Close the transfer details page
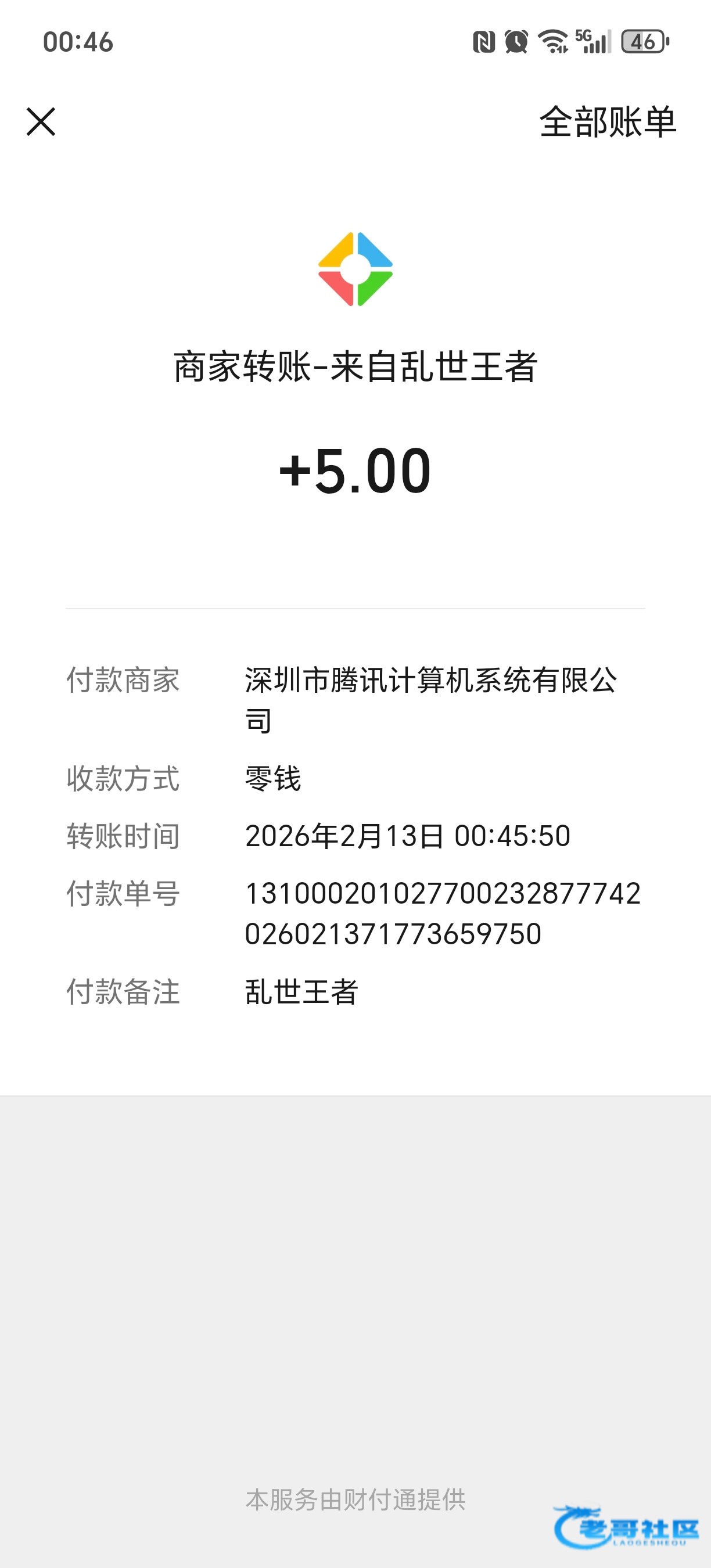The image size is (711, 1568). (x=41, y=122)
